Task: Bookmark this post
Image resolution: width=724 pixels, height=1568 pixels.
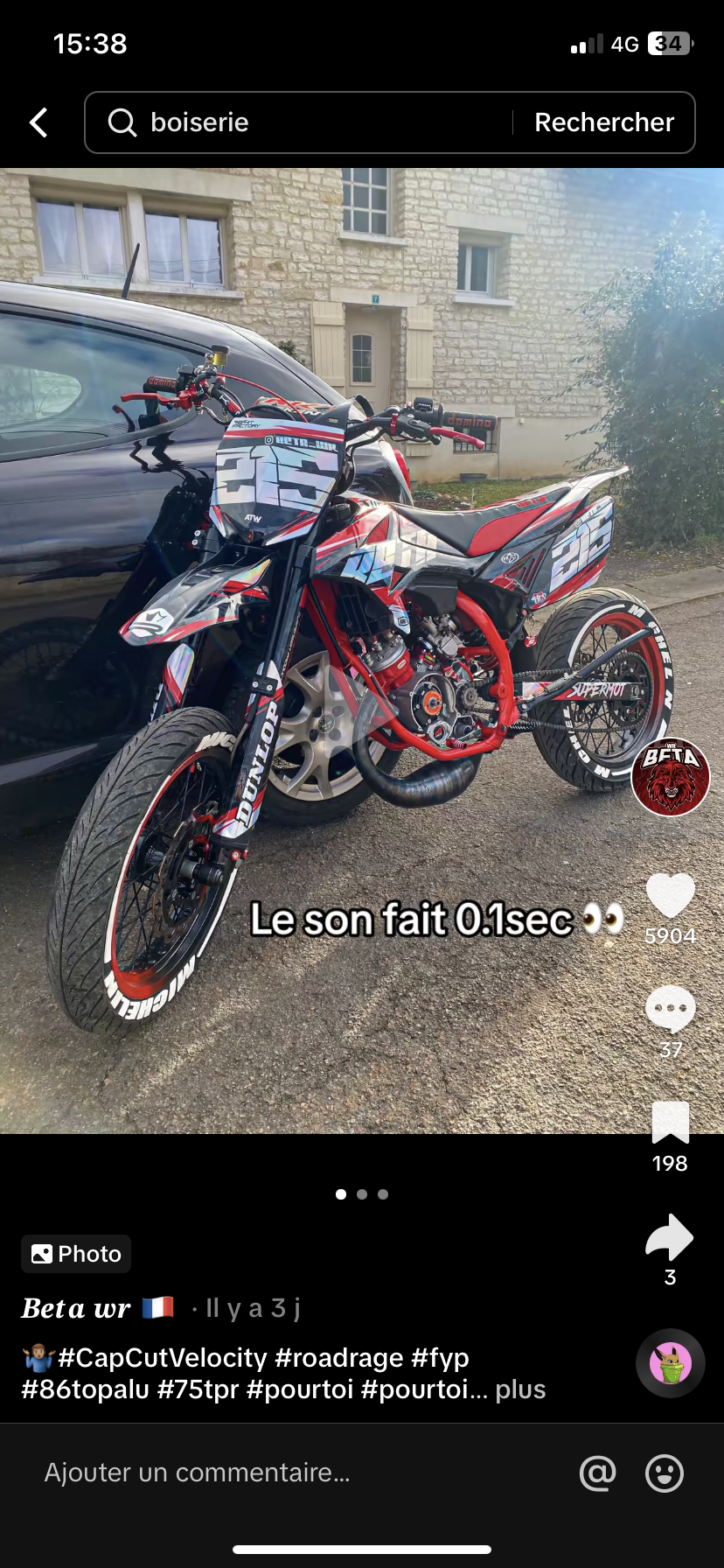Action: tap(671, 1123)
